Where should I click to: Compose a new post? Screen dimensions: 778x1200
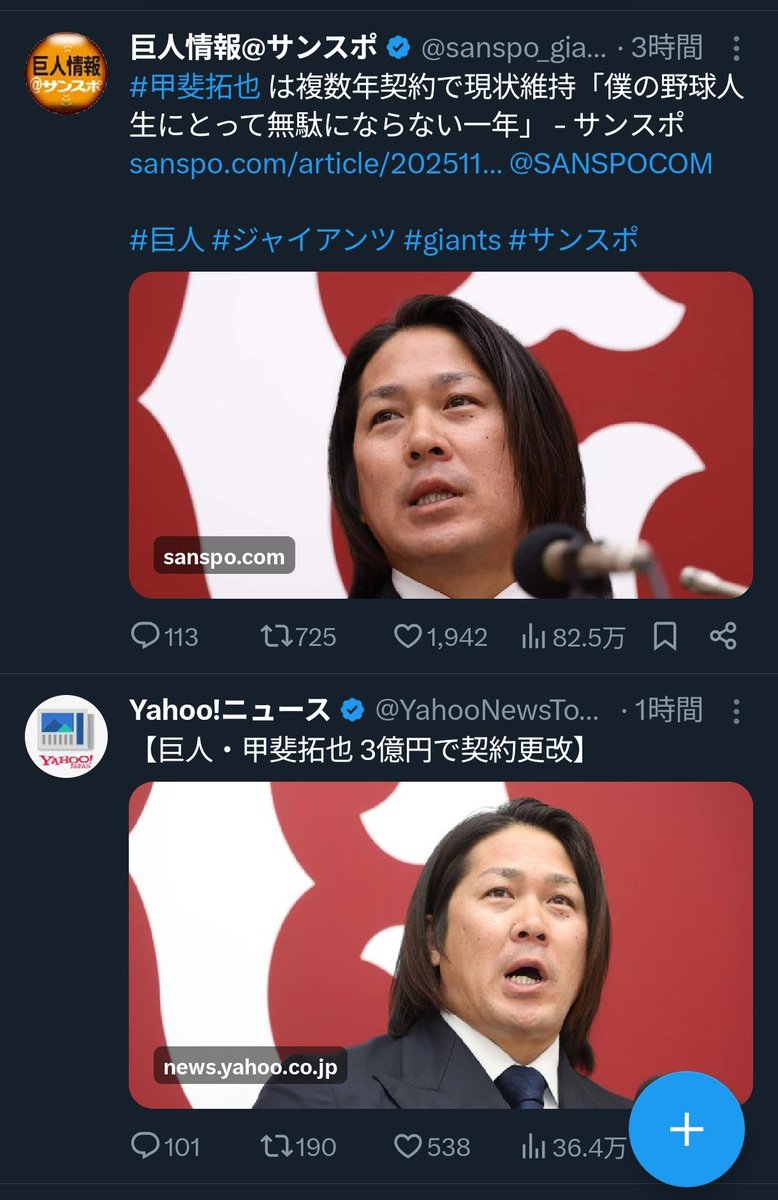pyautogui.click(x=686, y=1130)
